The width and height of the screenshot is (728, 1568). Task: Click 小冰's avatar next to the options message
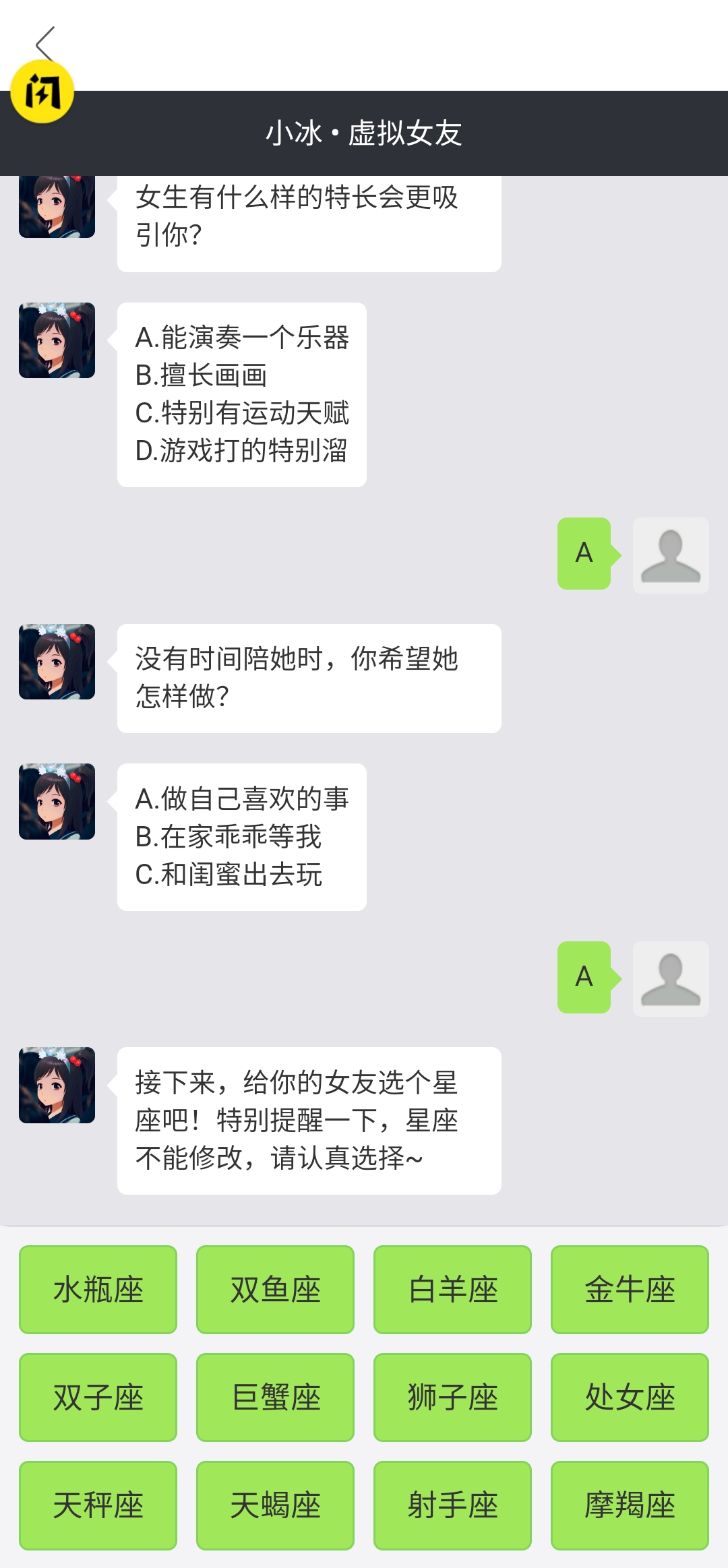click(57, 340)
